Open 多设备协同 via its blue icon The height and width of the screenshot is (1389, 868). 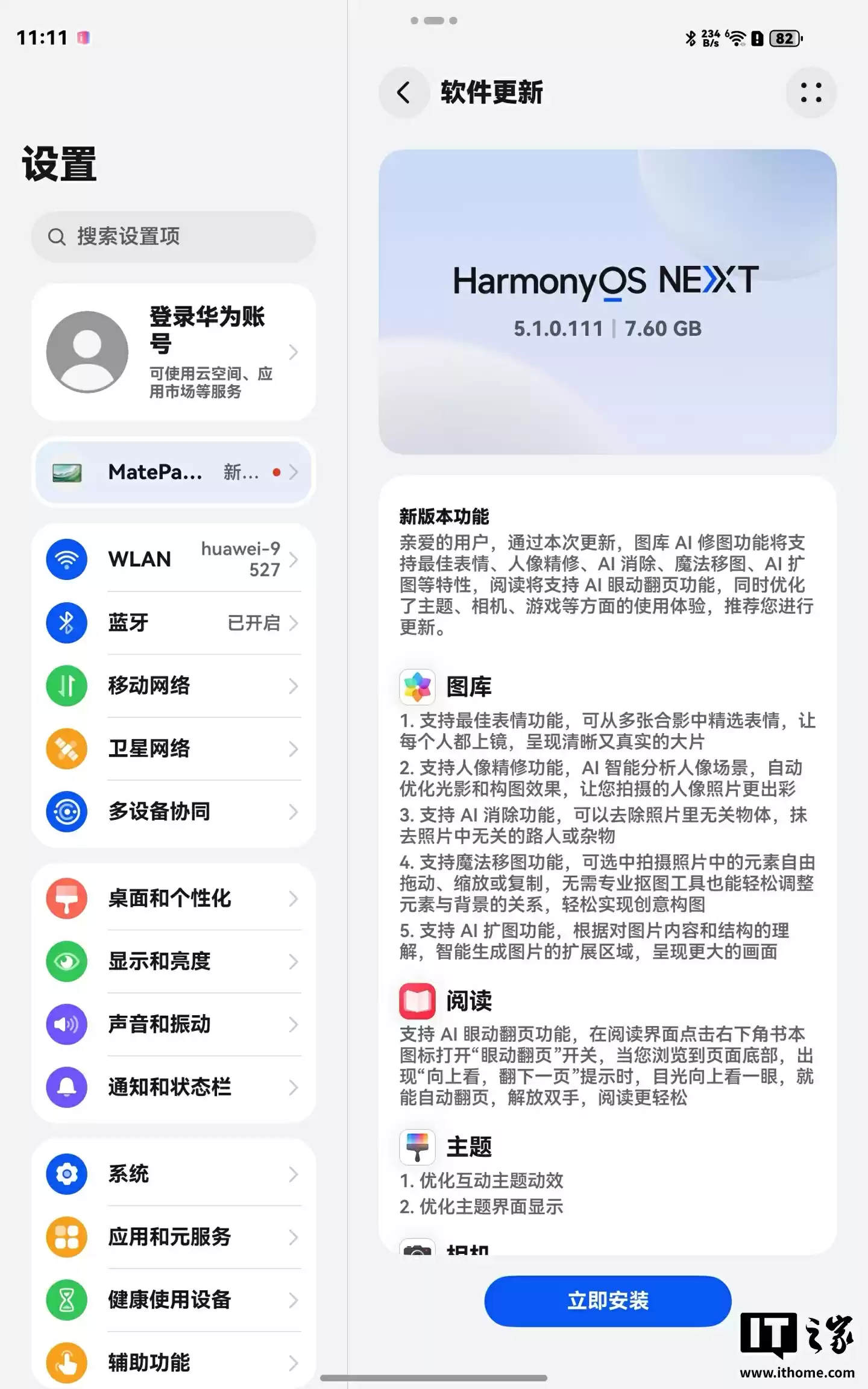66,811
